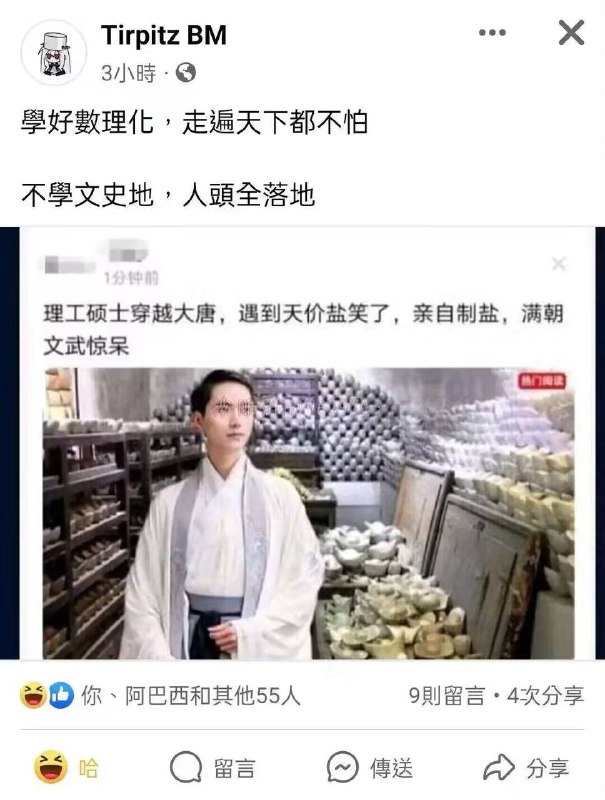Tap 留言 to write a comment
The image size is (605, 800).
click(212, 768)
